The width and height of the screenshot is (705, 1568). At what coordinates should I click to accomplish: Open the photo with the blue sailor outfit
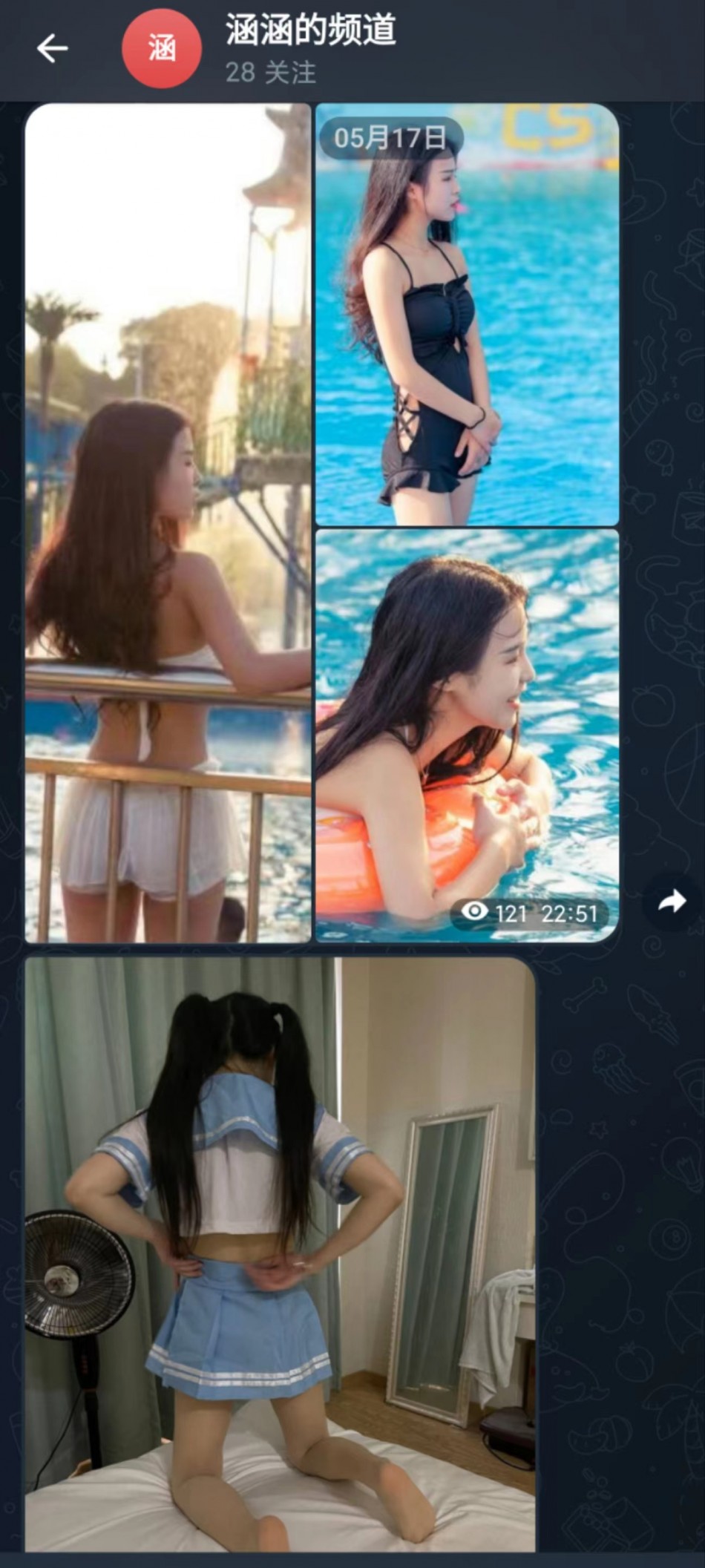(x=280, y=1254)
